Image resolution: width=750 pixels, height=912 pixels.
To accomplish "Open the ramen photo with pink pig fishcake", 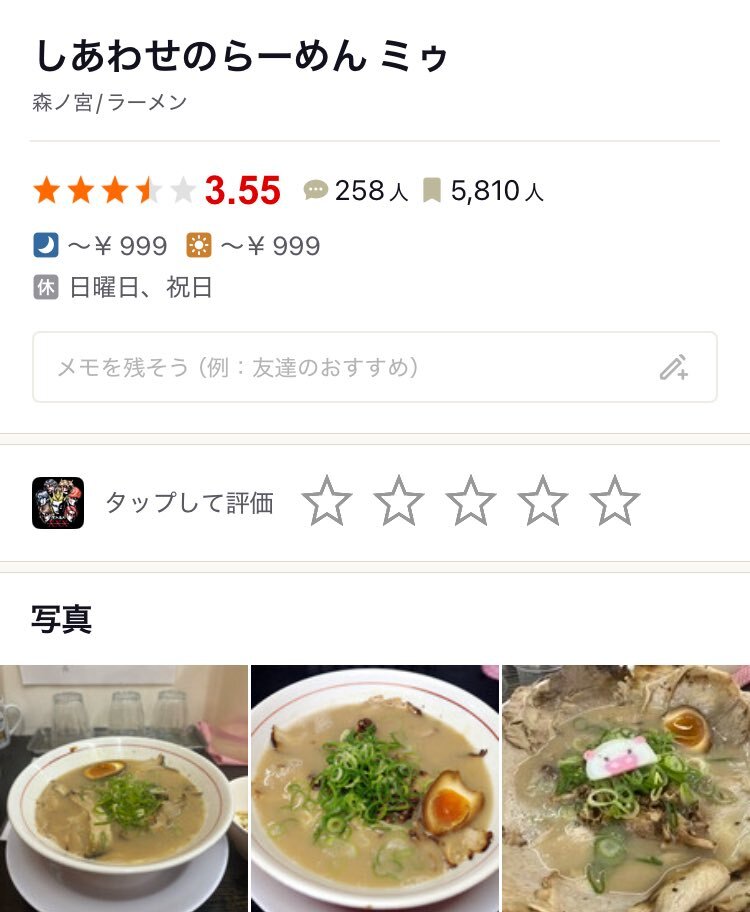I will (x=626, y=788).
